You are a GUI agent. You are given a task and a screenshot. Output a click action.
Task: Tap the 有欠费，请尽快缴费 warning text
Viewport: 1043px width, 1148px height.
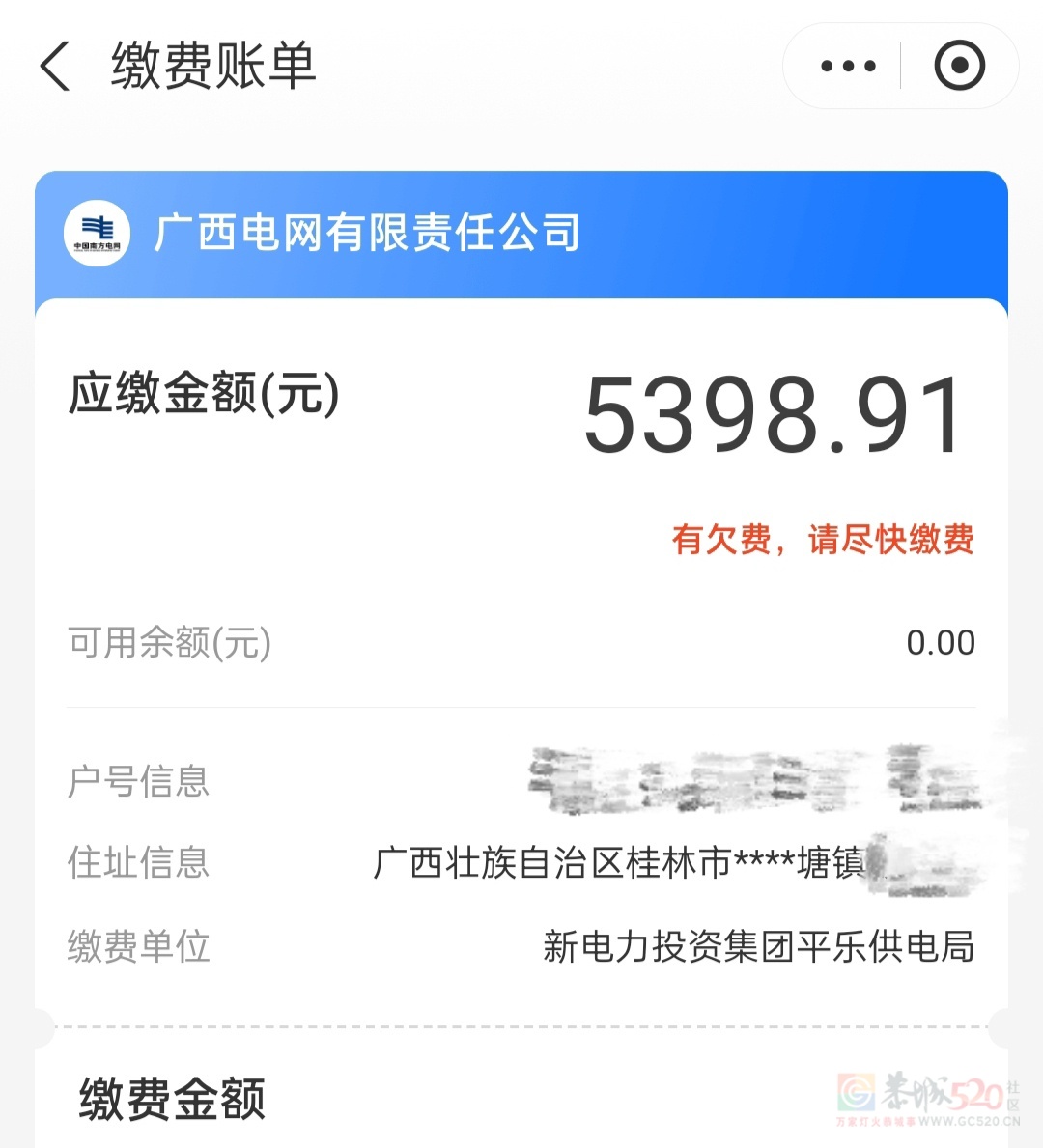coord(826,539)
